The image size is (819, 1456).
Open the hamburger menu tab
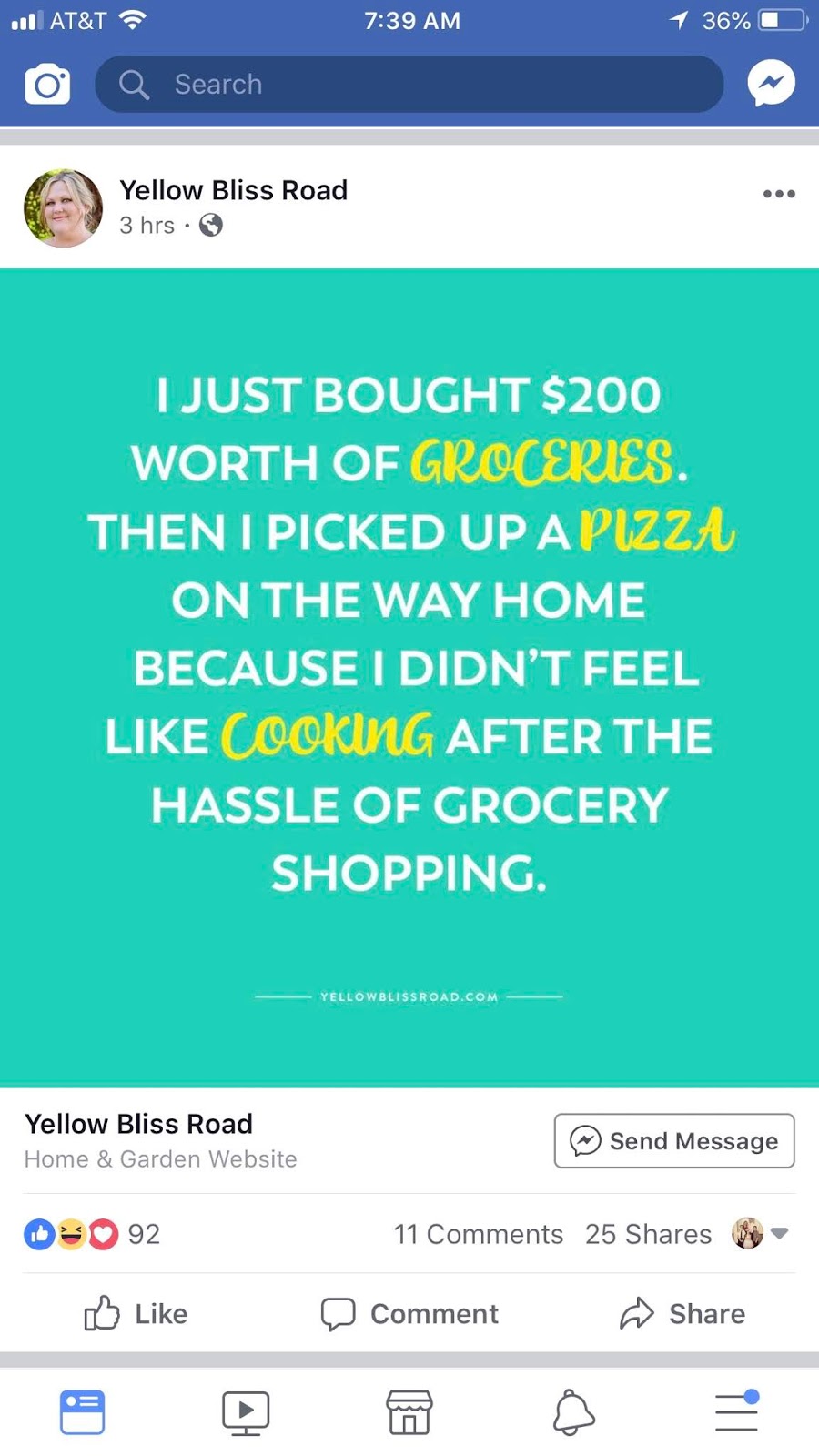click(737, 1412)
